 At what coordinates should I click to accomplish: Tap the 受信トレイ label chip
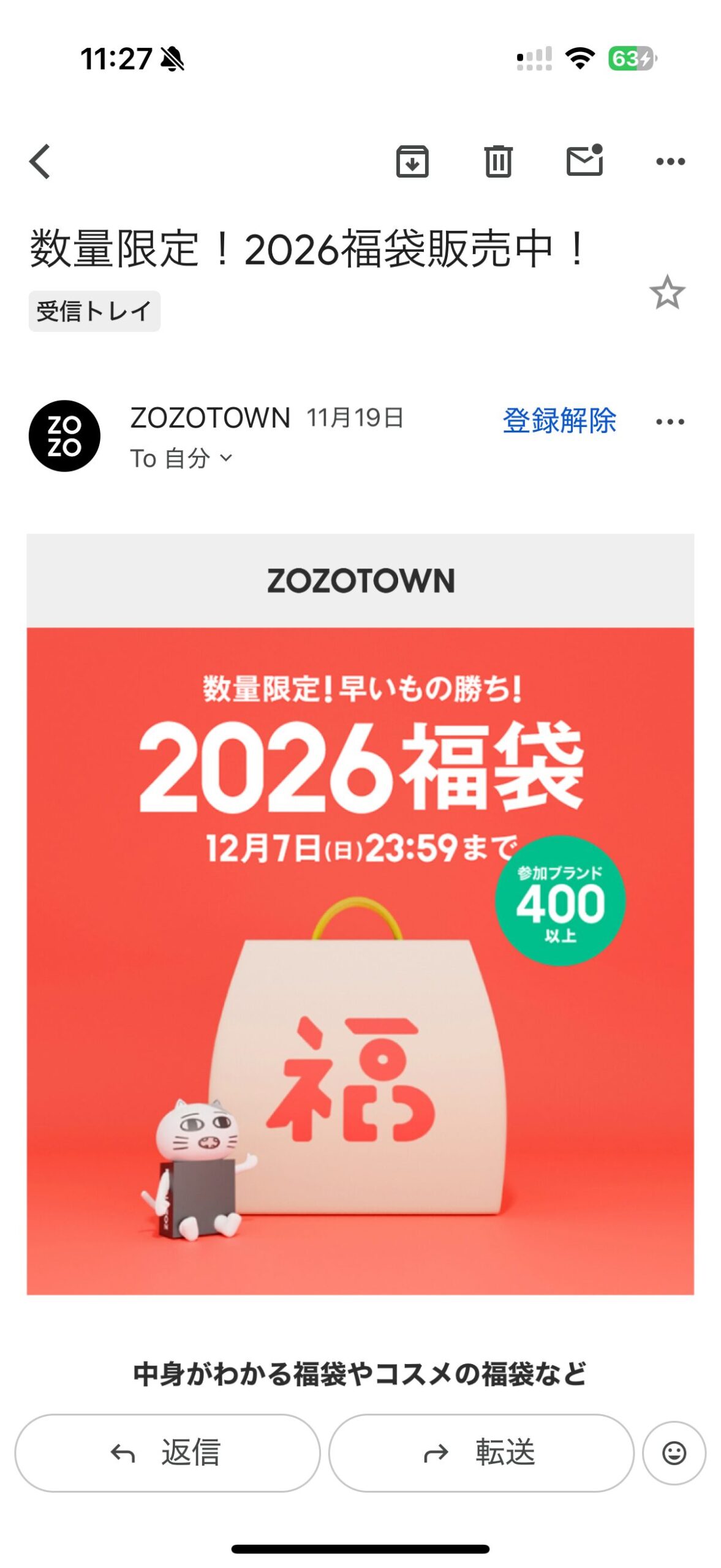point(94,311)
